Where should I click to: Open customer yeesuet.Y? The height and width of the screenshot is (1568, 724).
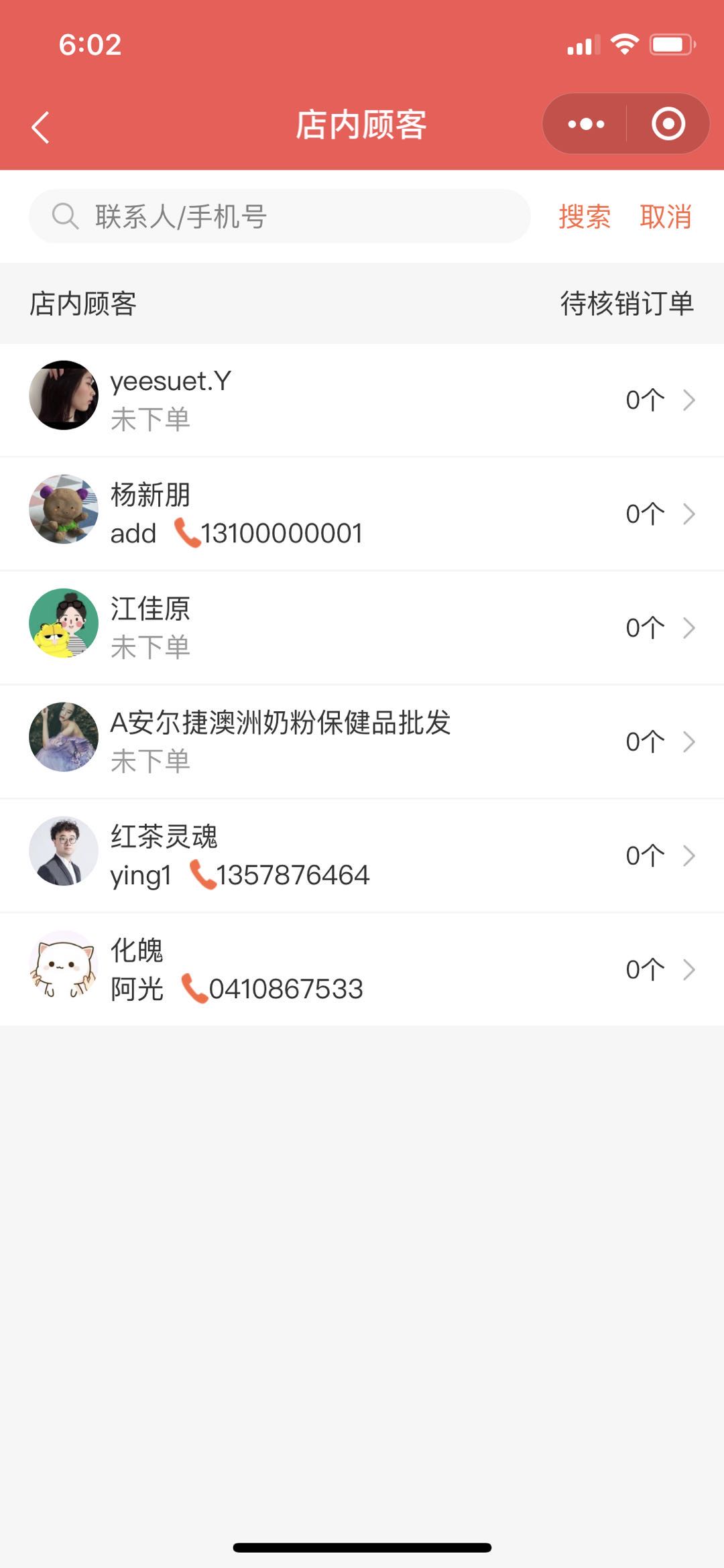(x=362, y=400)
